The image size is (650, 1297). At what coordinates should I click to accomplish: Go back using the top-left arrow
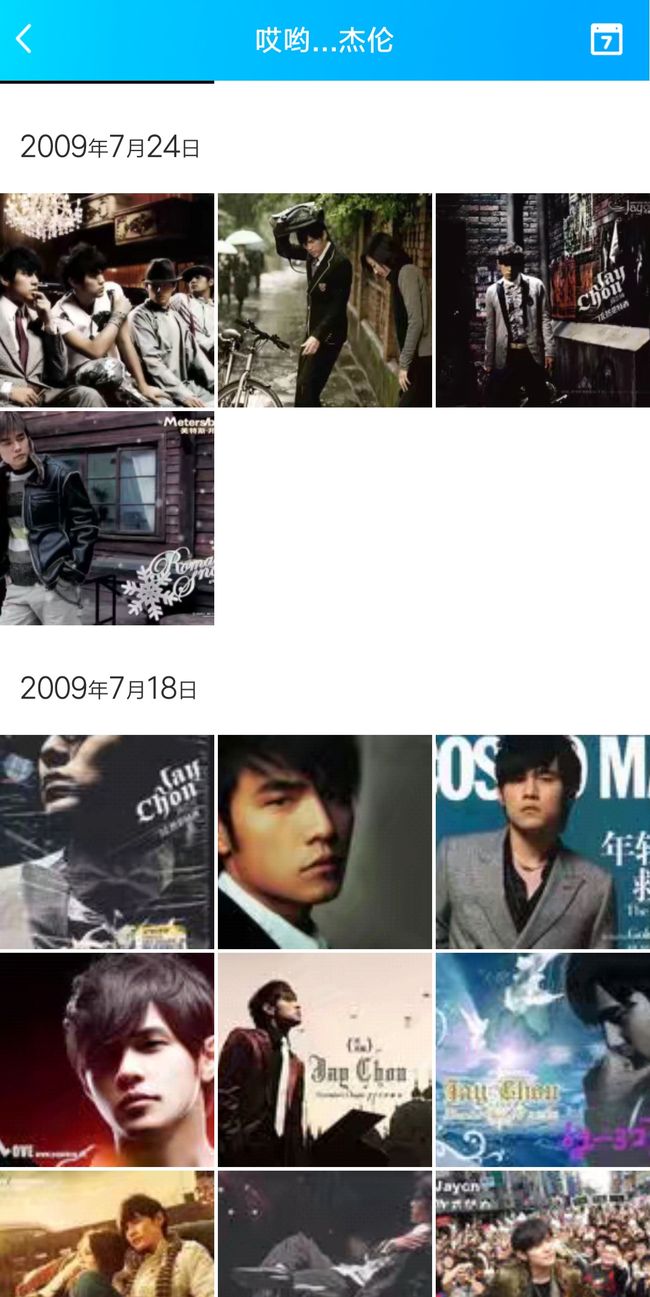[x=25, y=40]
